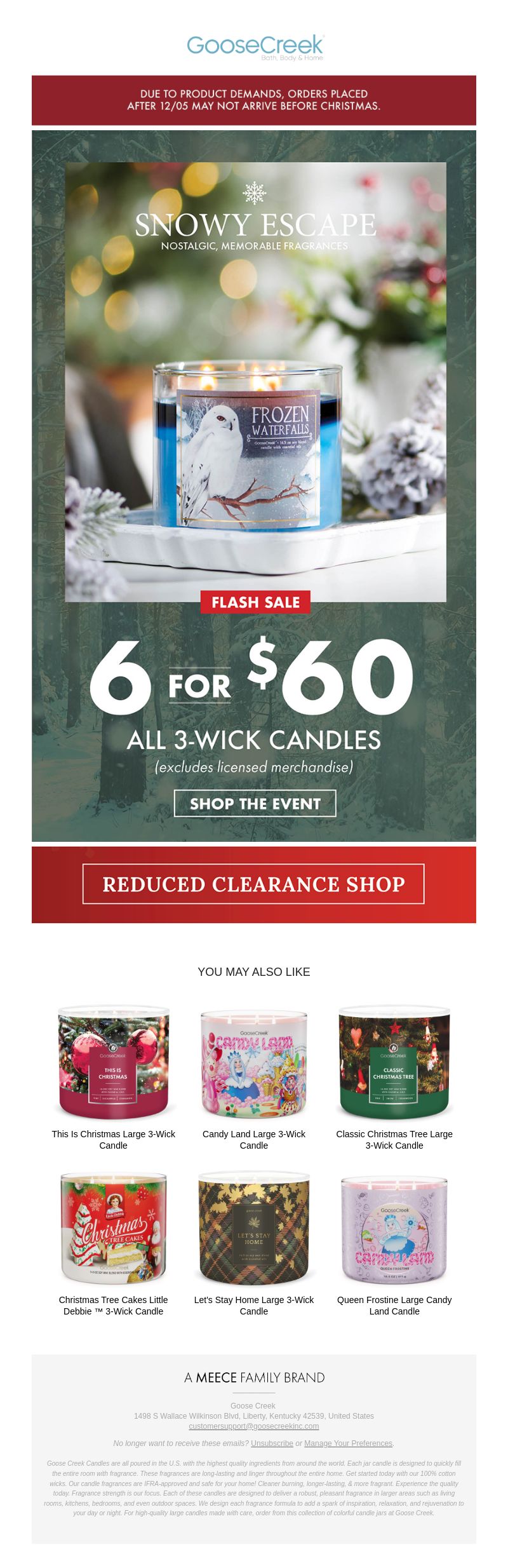Tap the Shop The Event button
The image size is (508, 1568).
[x=255, y=803]
